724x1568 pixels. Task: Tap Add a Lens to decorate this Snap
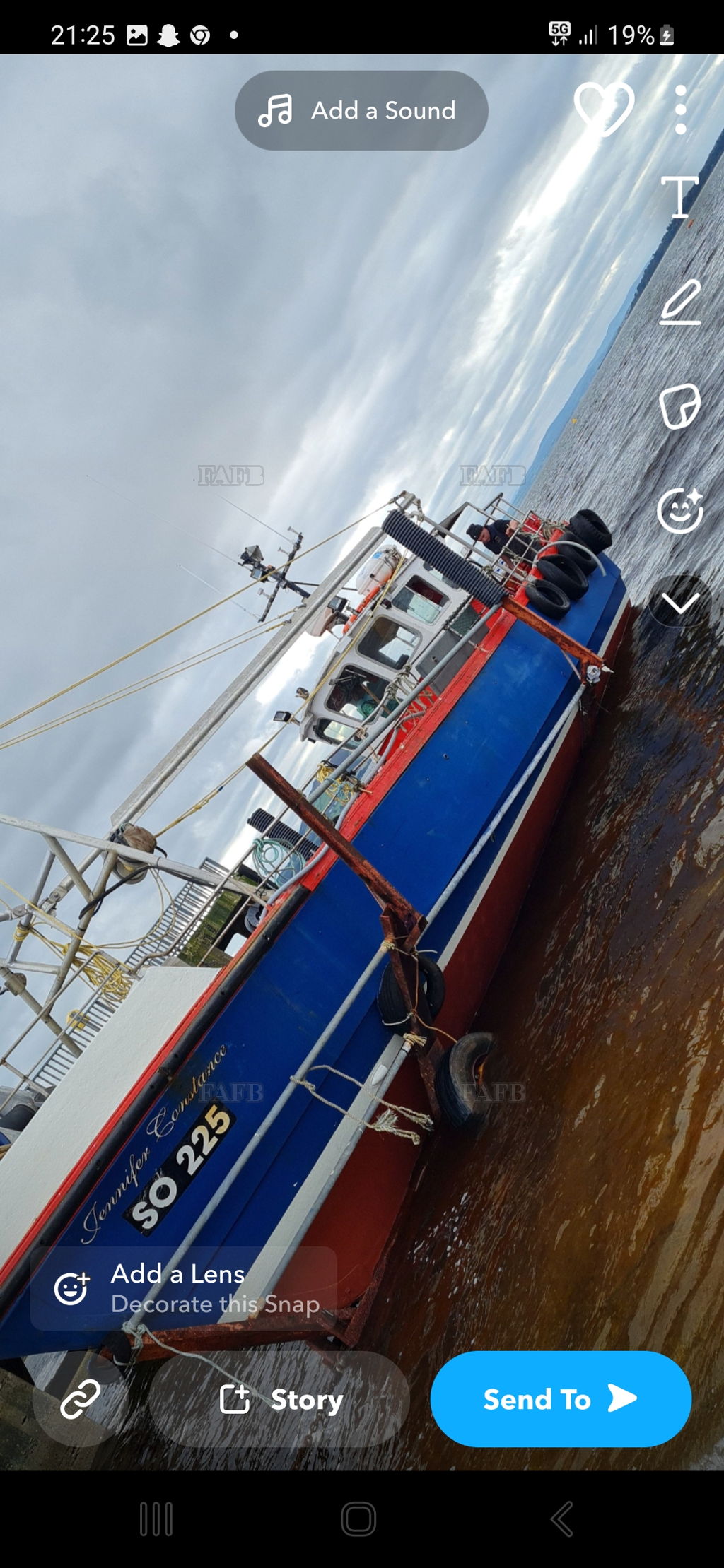pos(183,1288)
